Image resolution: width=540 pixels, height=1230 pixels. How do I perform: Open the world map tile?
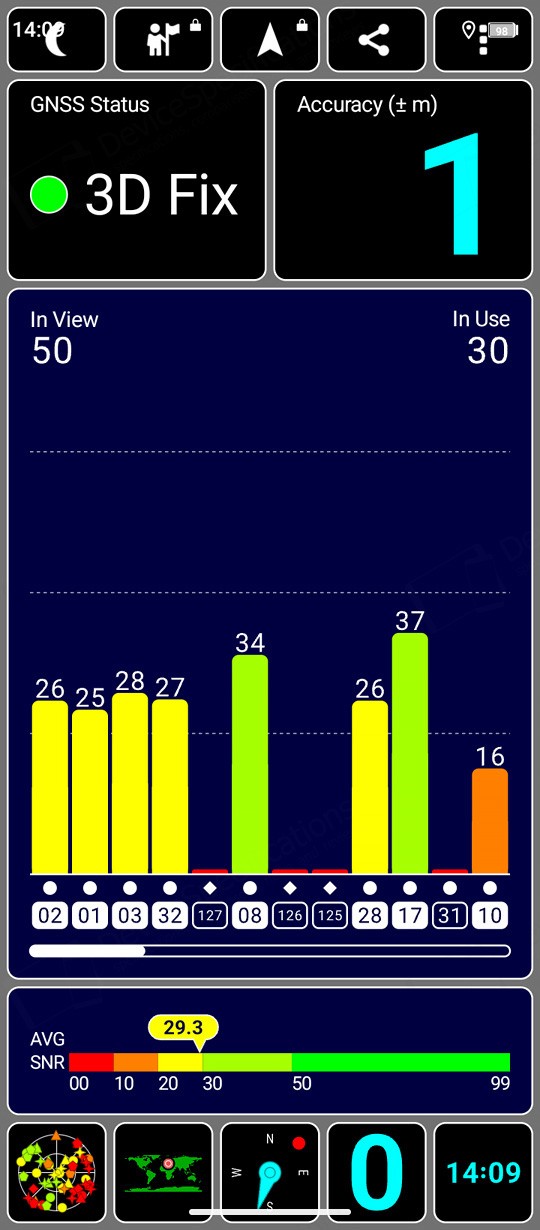(163, 1172)
